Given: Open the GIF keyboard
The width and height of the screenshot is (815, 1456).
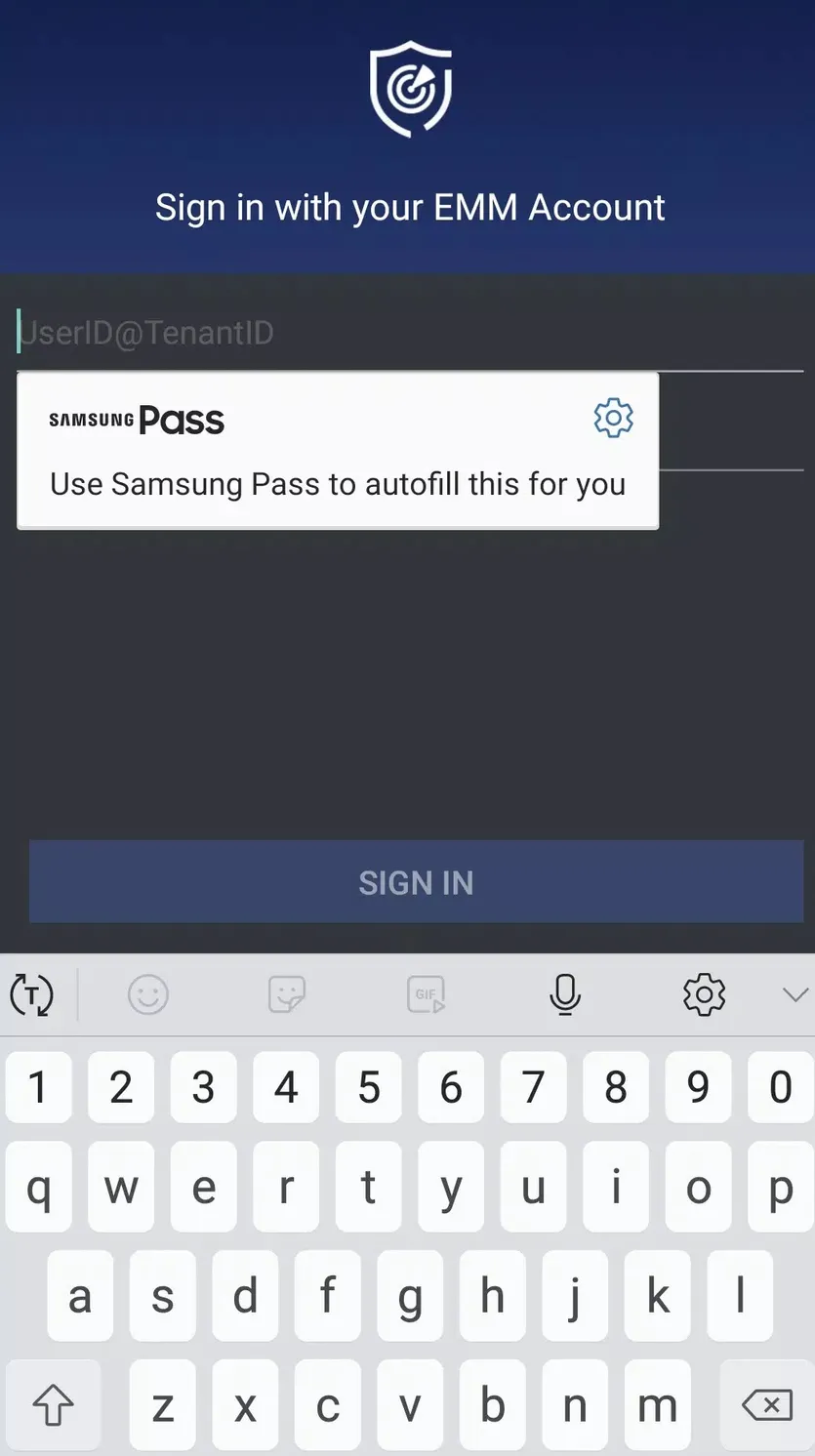Looking at the screenshot, I should (x=427, y=994).
